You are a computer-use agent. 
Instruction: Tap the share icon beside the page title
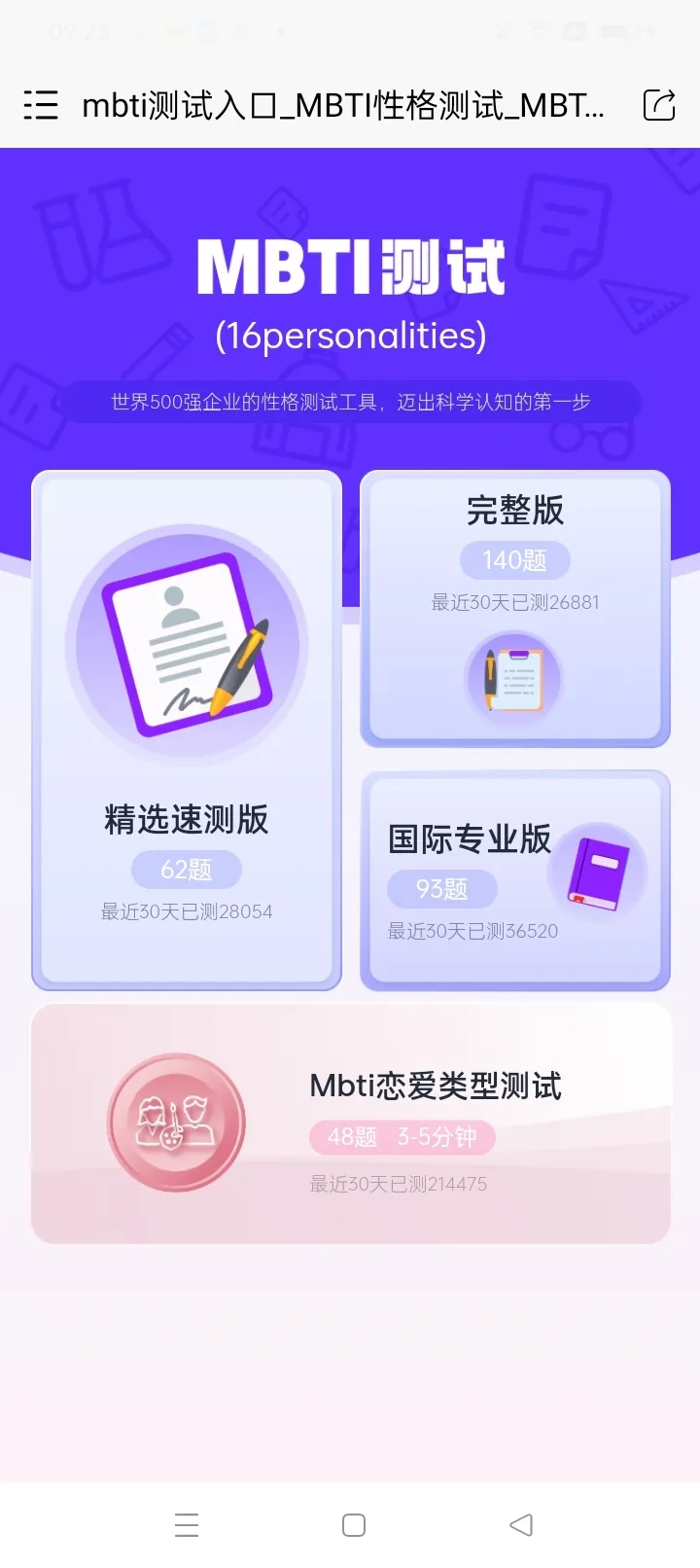click(x=658, y=105)
